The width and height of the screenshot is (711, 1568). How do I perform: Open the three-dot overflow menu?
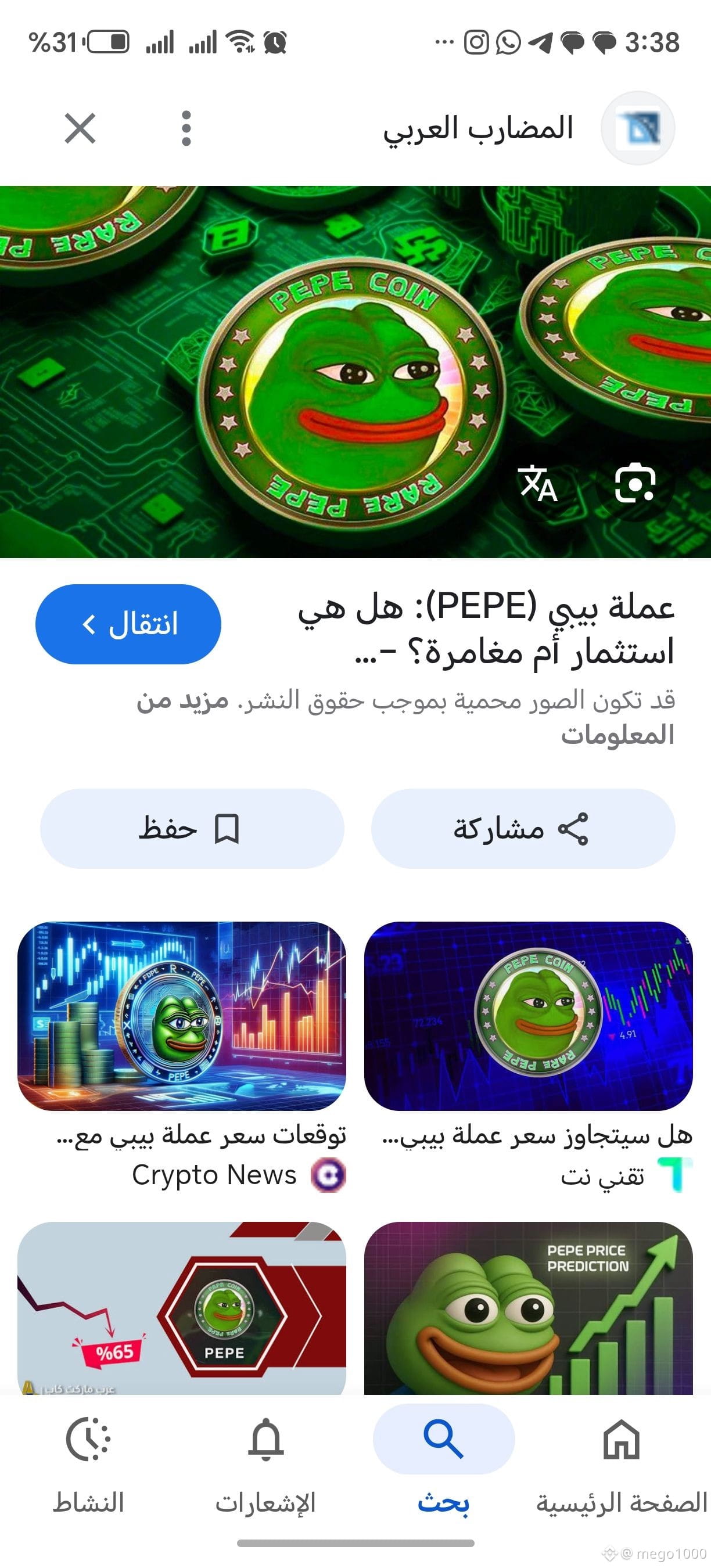coord(186,128)
